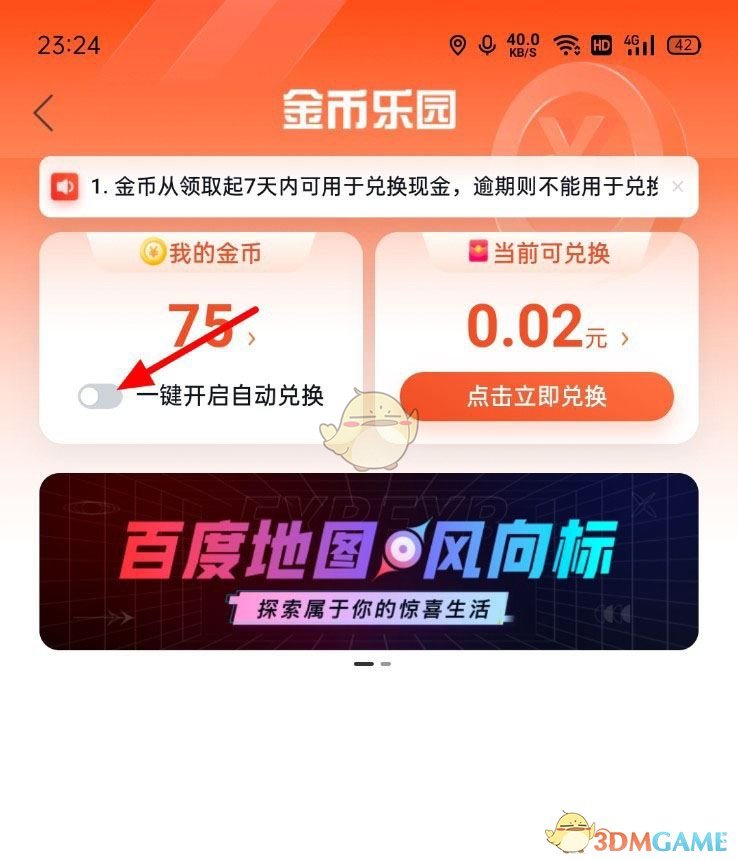Tap the 点击立即兑换 exchange button

point(536,397)
